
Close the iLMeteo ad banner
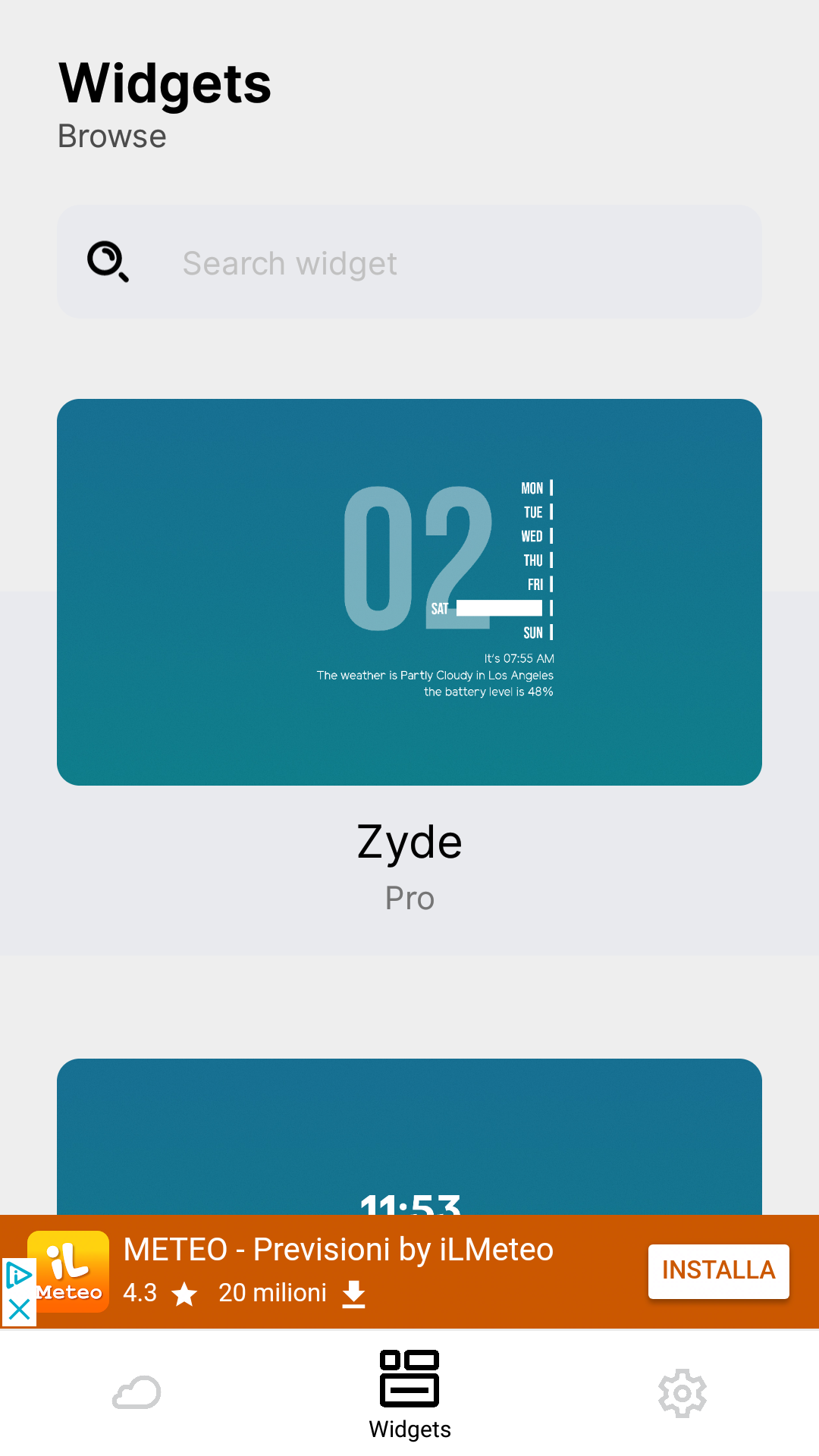tap(19, 1310)
